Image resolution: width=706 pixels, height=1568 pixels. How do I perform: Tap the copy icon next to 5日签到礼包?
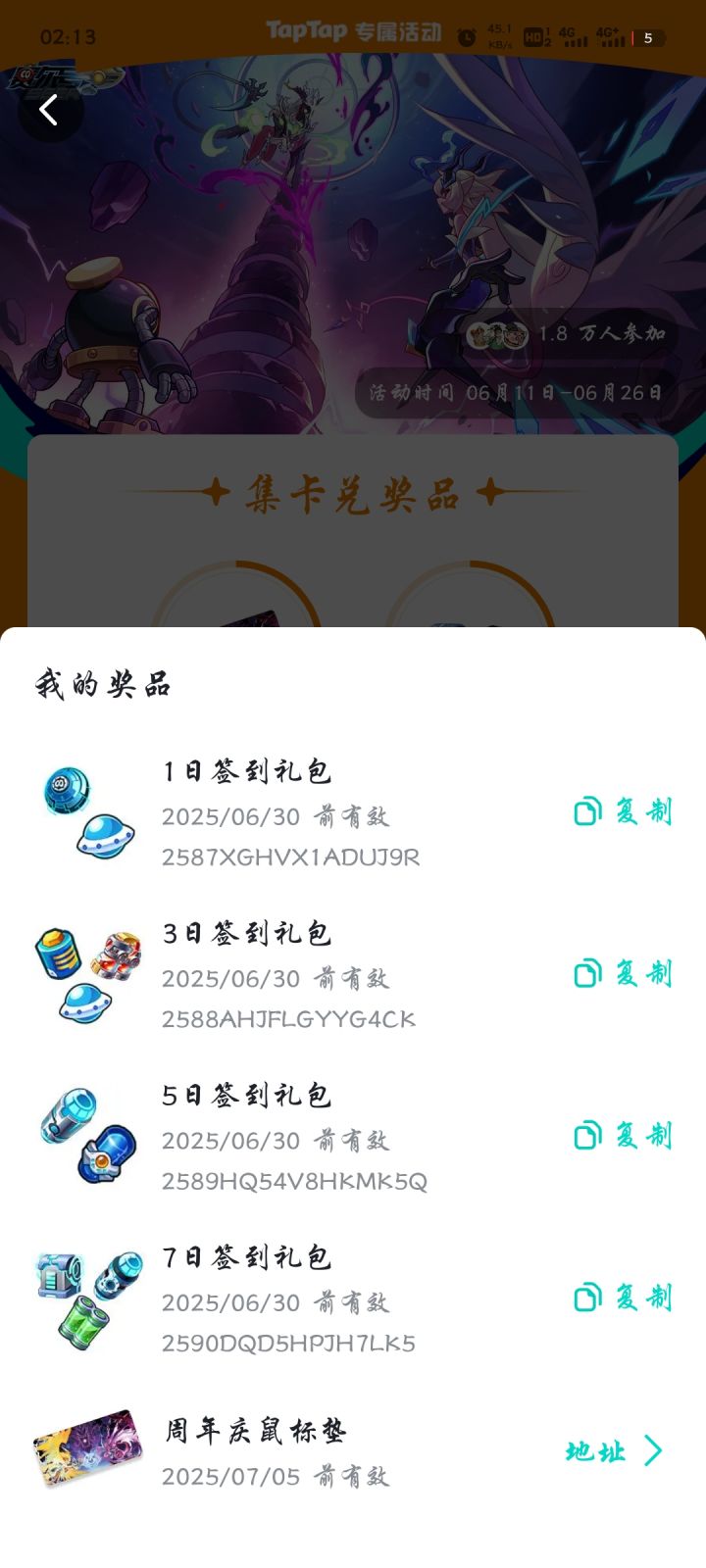586,1137
